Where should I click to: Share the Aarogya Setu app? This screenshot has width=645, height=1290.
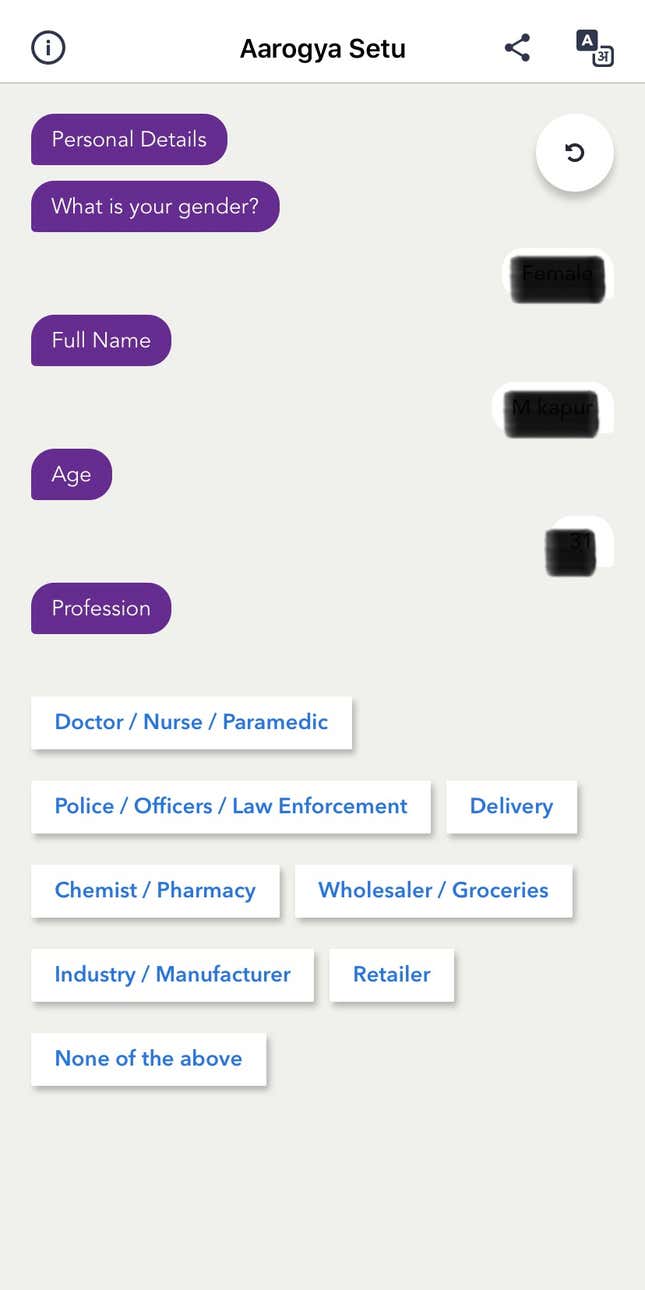[517, 48]
